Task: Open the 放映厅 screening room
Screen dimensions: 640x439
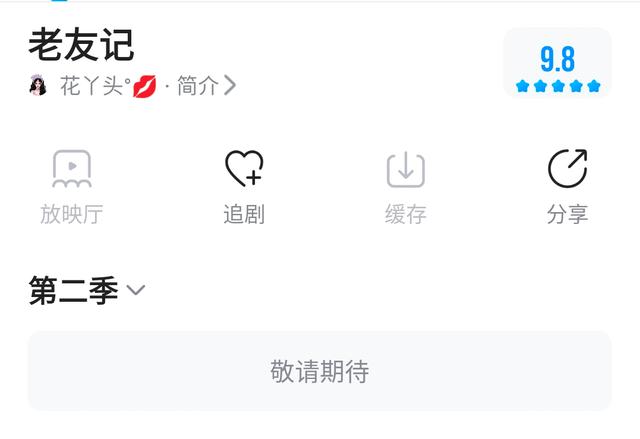Action: (72, 187)
